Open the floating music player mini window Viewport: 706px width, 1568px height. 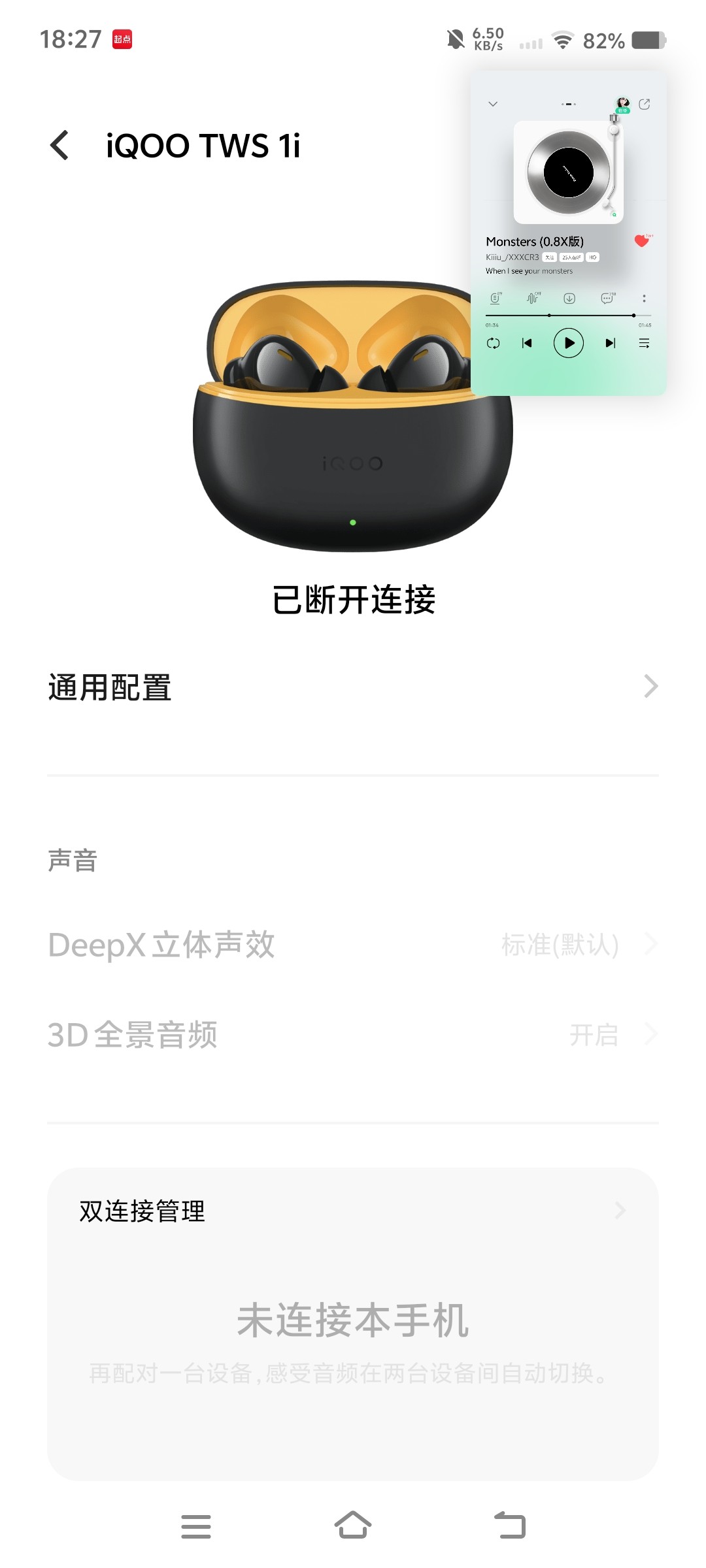[568, 233]
